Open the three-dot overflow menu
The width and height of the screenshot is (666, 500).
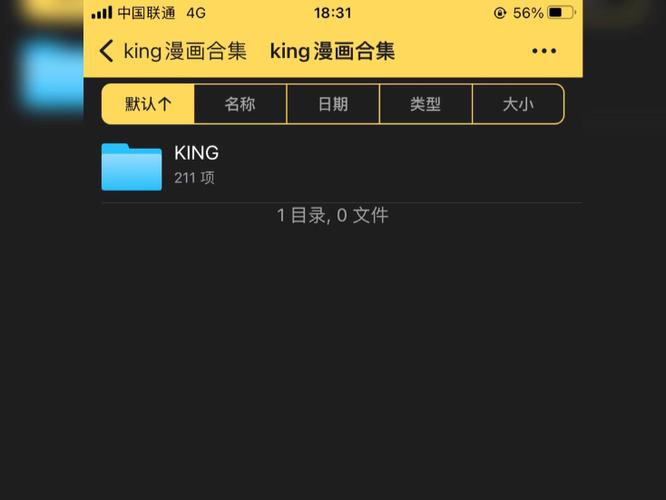pyautogui.click(x=544, y=52)
